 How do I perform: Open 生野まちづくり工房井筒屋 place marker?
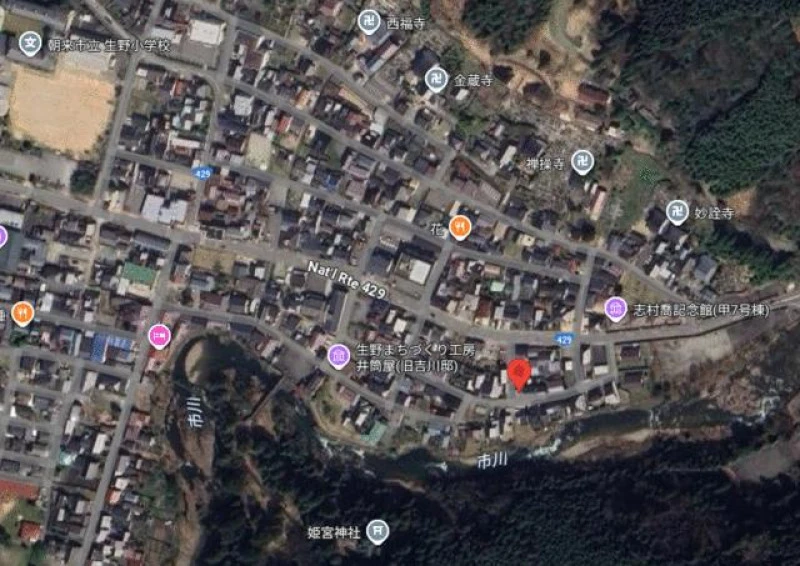point(339,353)
